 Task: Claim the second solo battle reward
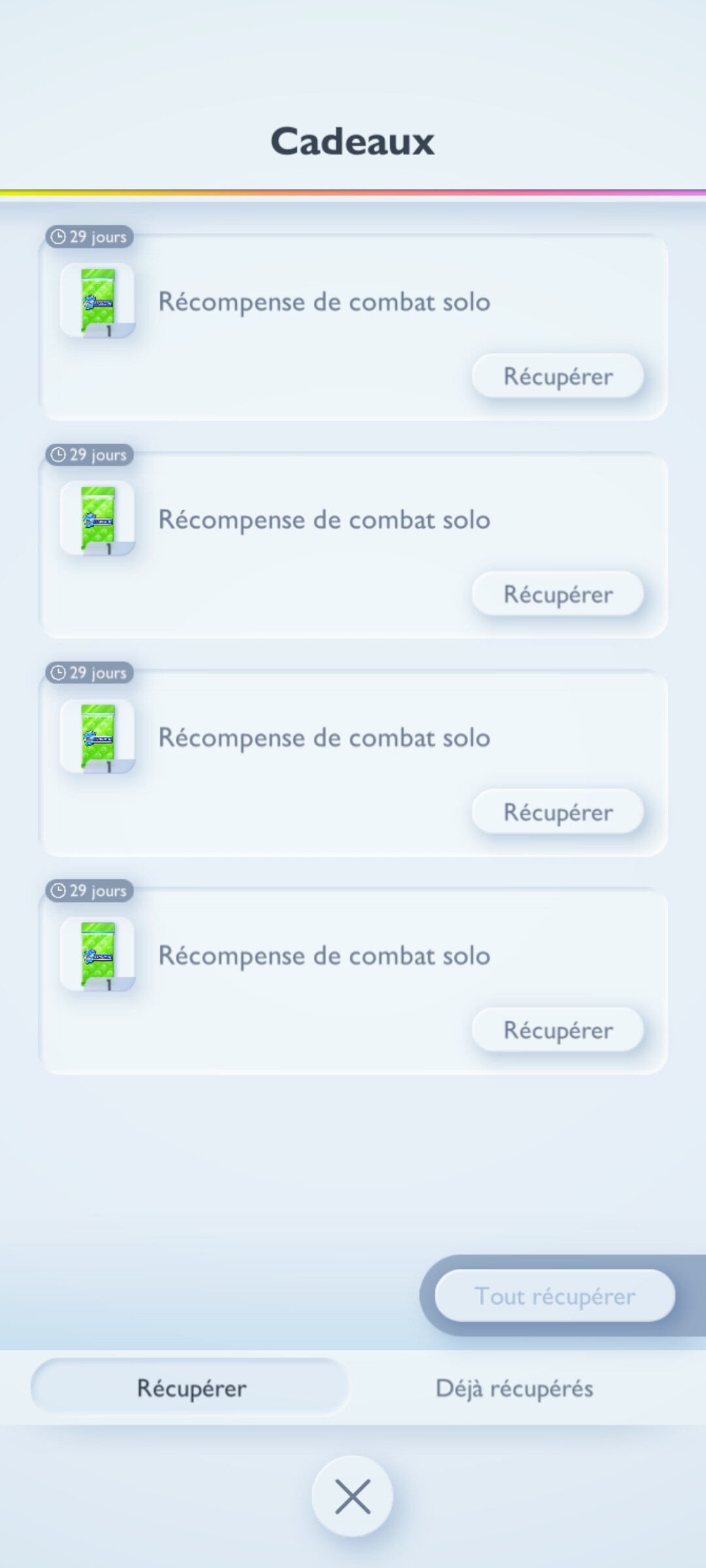558,594
